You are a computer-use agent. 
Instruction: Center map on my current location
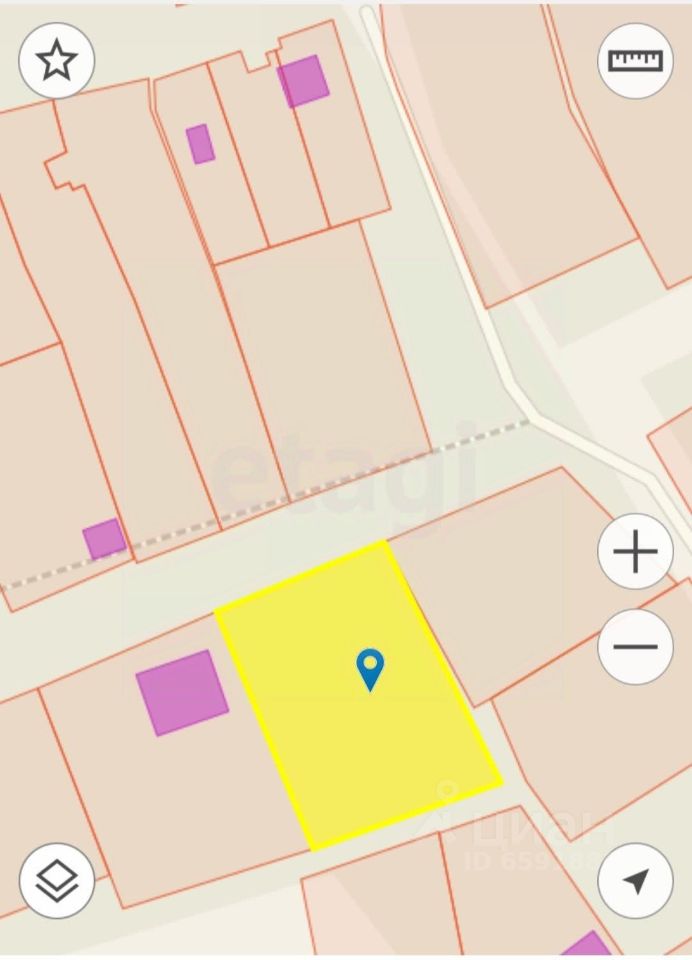point(635,881)
